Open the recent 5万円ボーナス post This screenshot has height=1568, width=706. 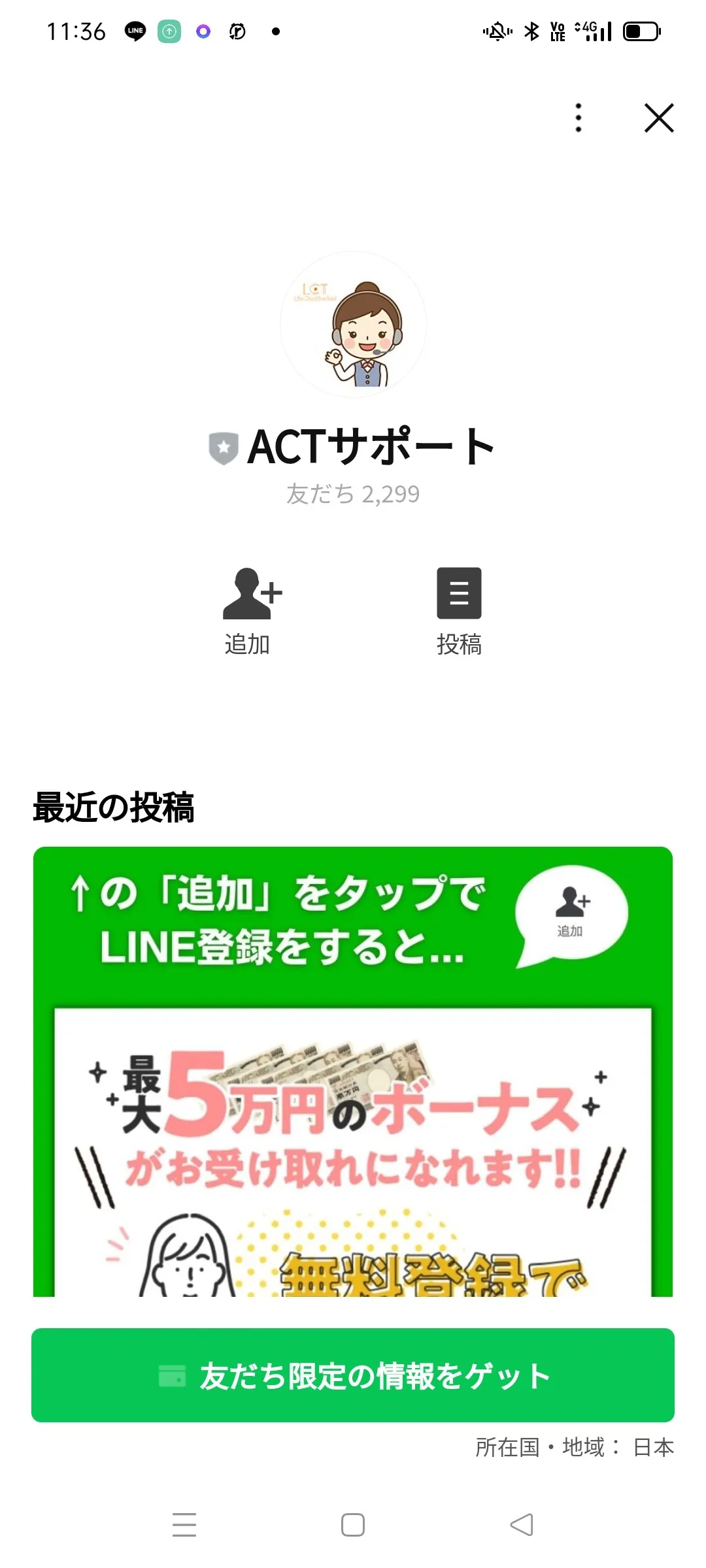pyautogui.click(x=353, y=1071)
